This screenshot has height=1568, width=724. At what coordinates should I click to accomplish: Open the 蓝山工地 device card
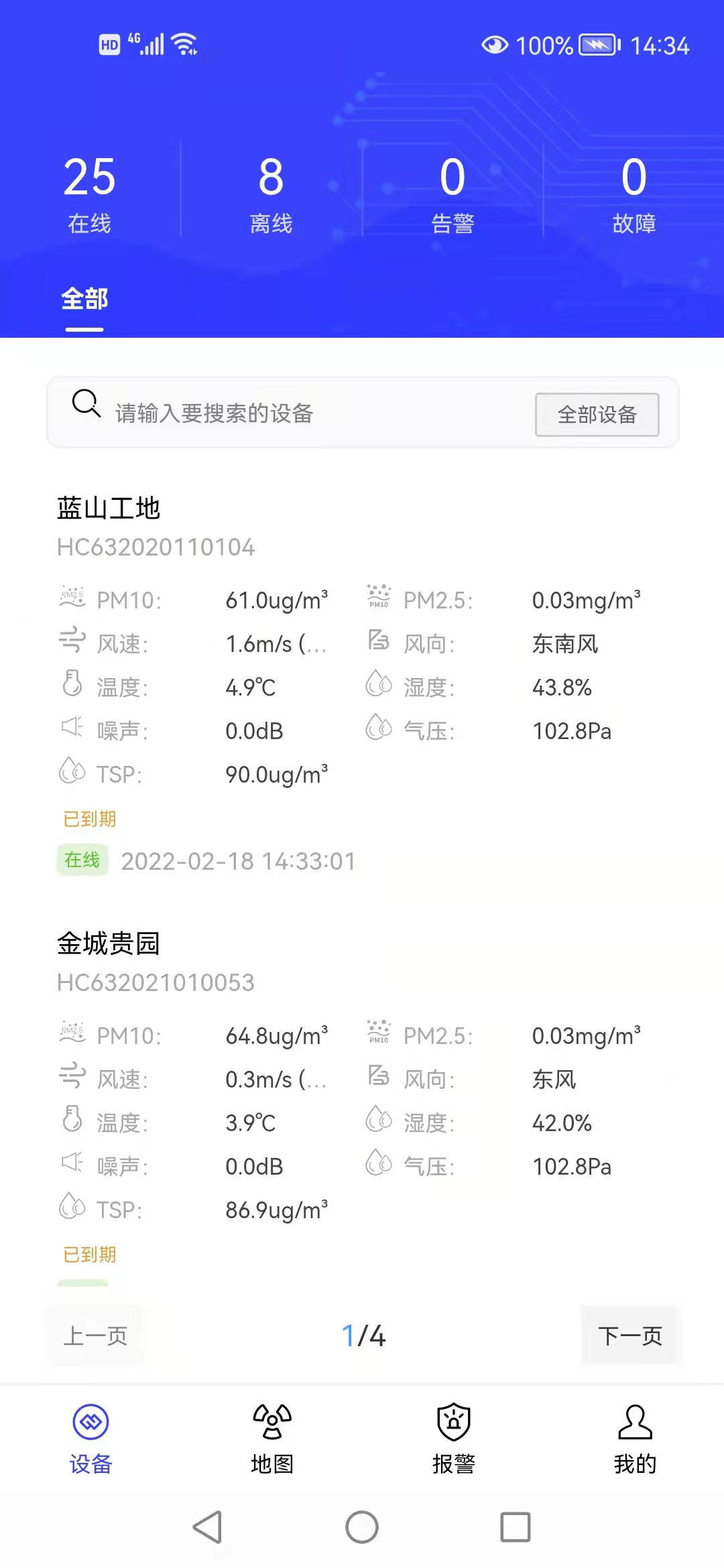[109, 509]
